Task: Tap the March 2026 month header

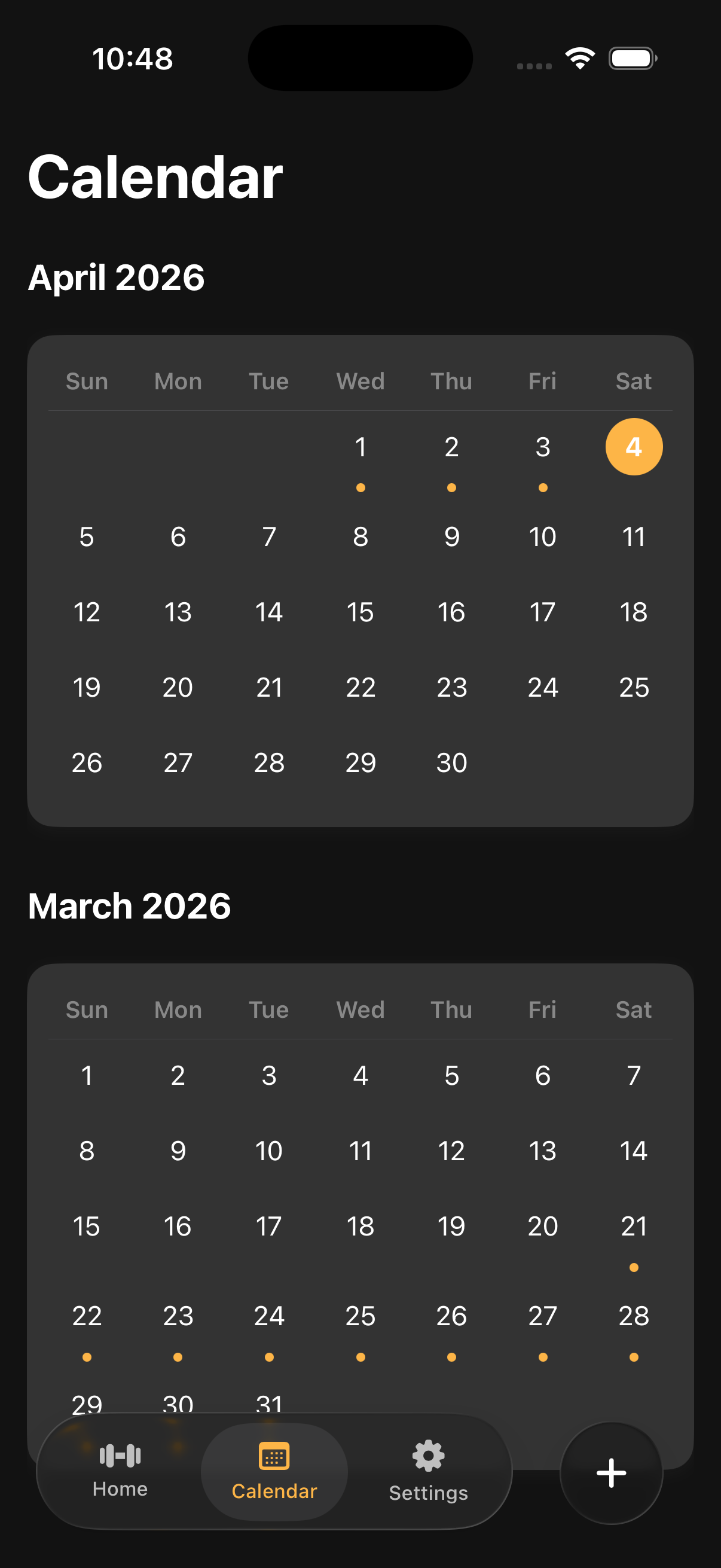Action: 130,905
